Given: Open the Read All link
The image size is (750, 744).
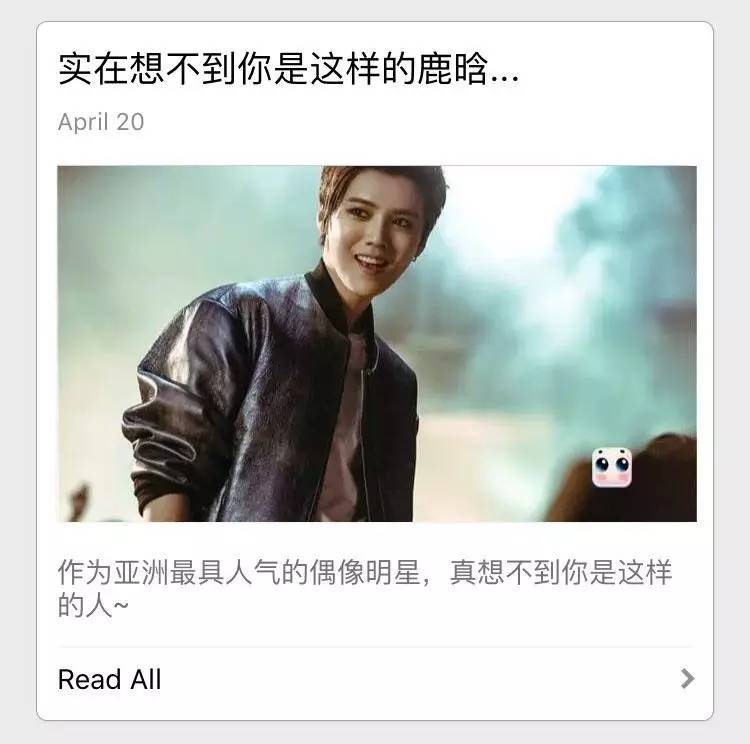Looking at the screenshot, I should pos(110,680).
